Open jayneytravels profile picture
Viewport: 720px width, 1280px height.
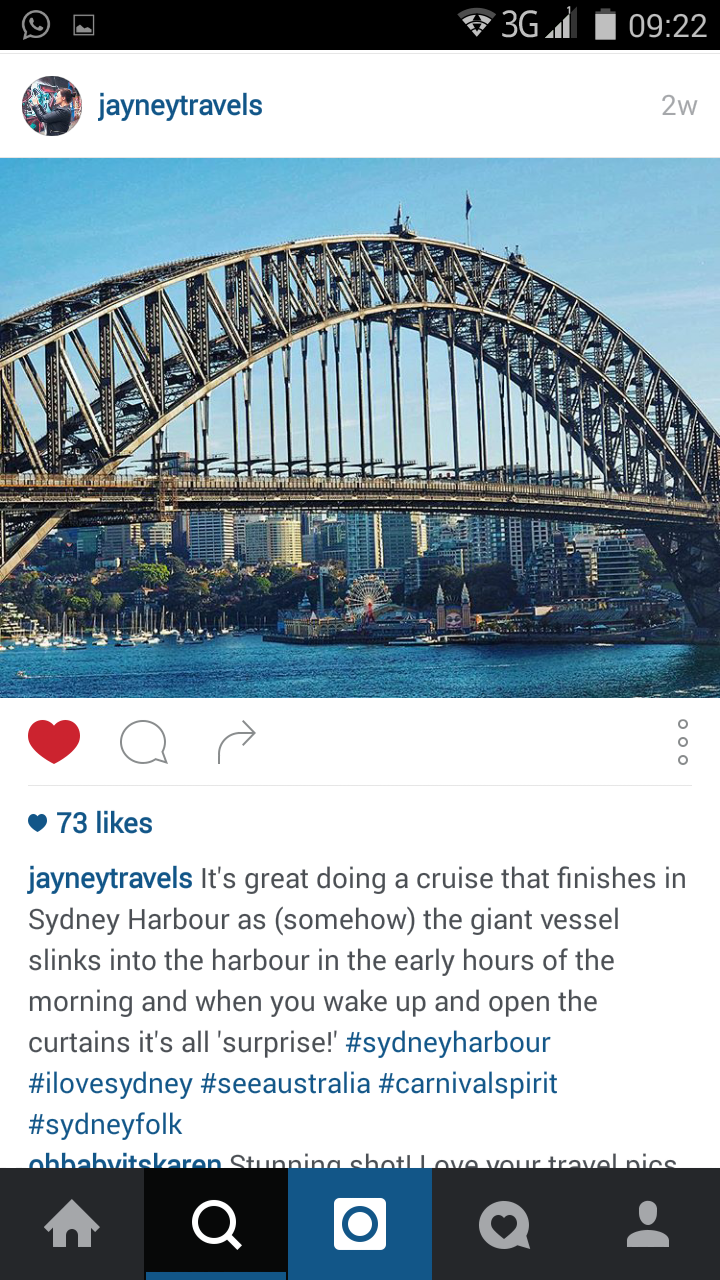click(x=52, y=106)
